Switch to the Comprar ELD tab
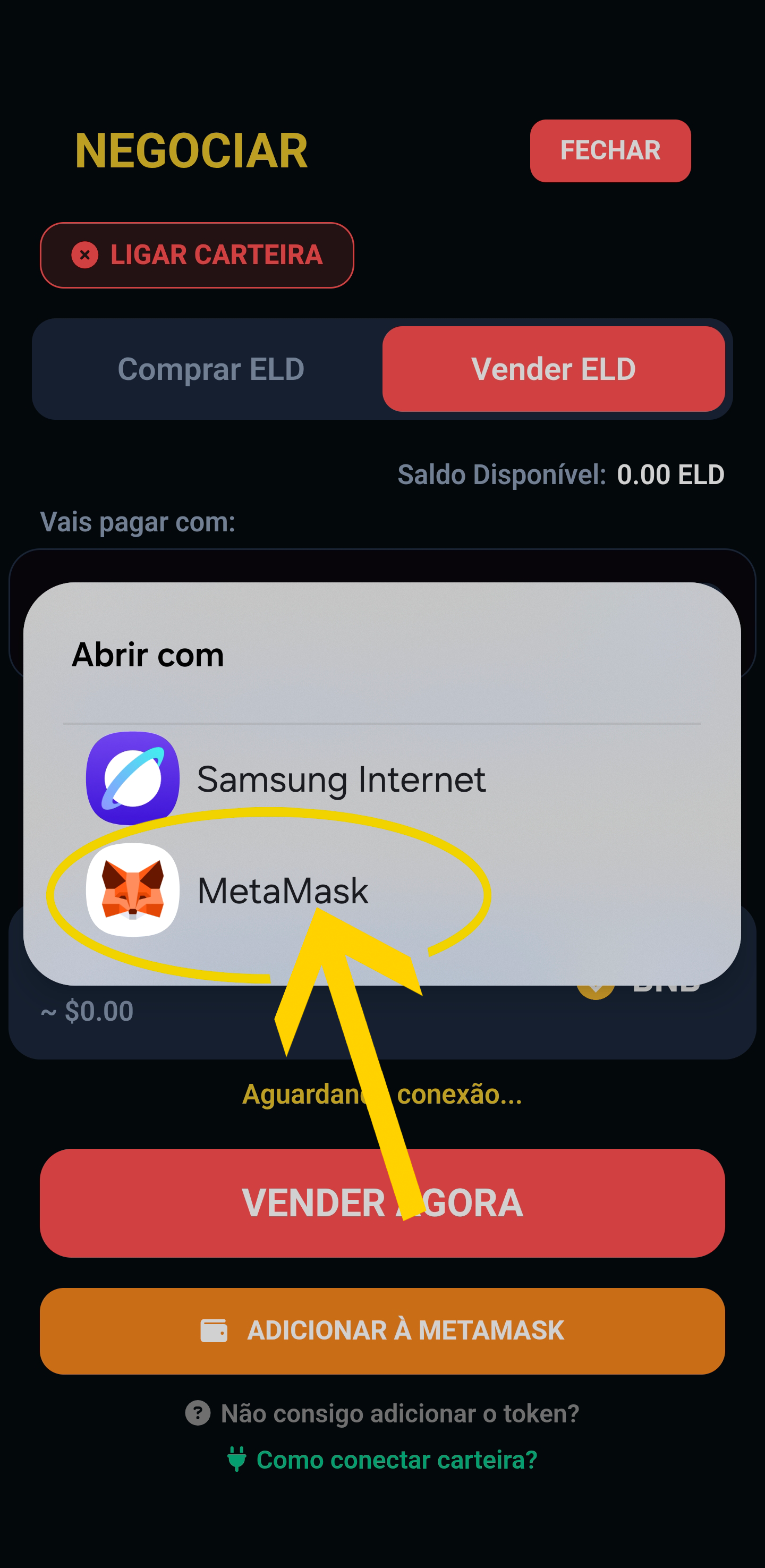This screenshot has height=1568, width=765. [210, 369]
